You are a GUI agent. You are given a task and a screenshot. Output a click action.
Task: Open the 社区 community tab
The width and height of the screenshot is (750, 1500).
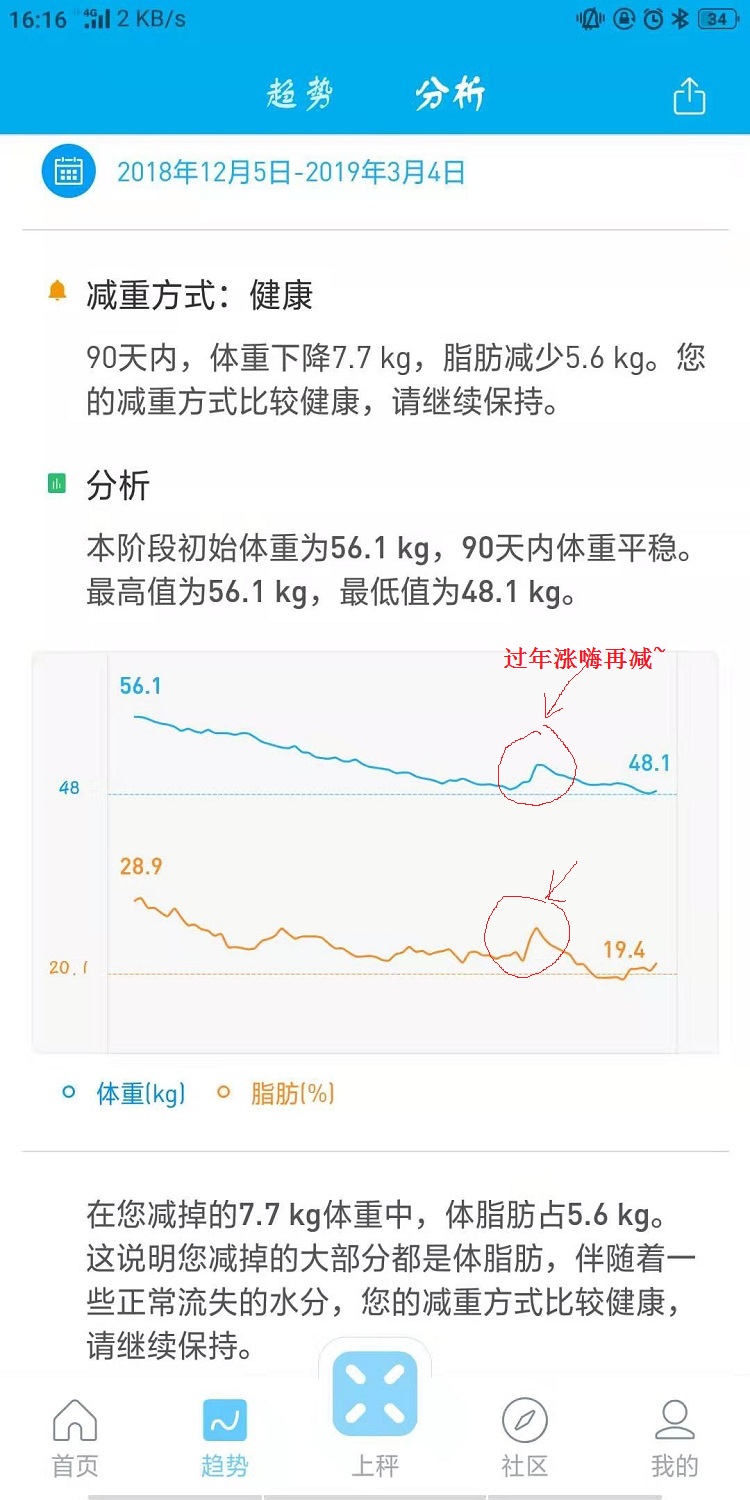(525, 1438)
